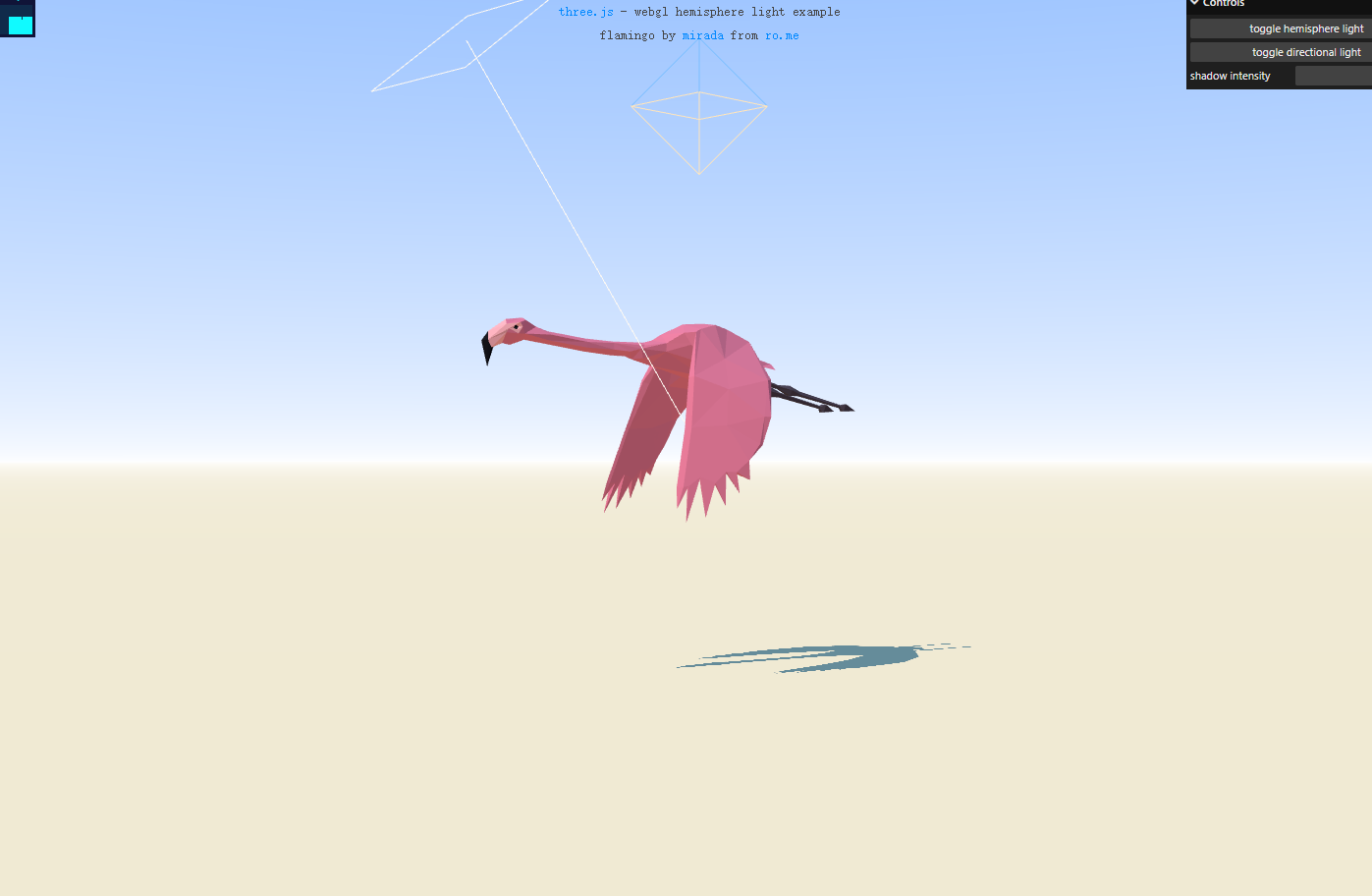Open the three.js link
Viewport: 1372px width, 896px height.
coord(585,12)
